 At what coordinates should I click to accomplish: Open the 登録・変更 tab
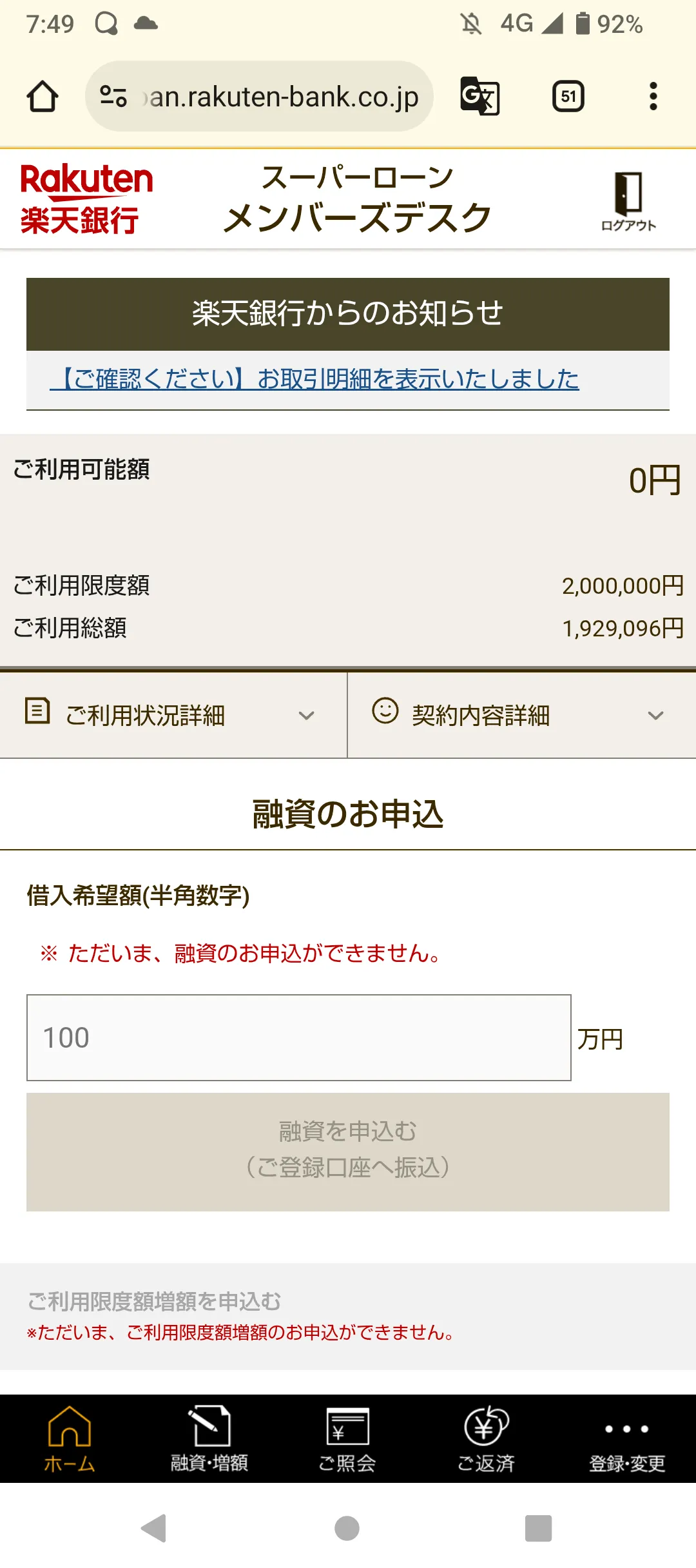point(626,1438)
